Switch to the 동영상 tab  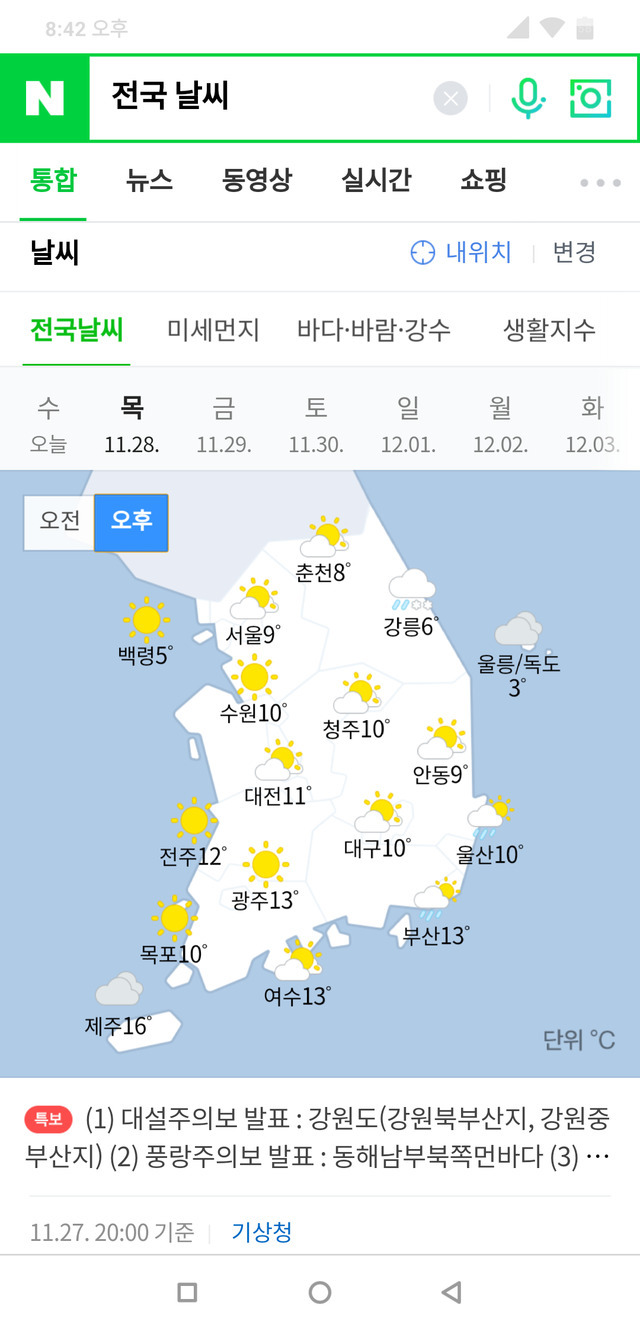pyautogui.click(x=257, y=181)
